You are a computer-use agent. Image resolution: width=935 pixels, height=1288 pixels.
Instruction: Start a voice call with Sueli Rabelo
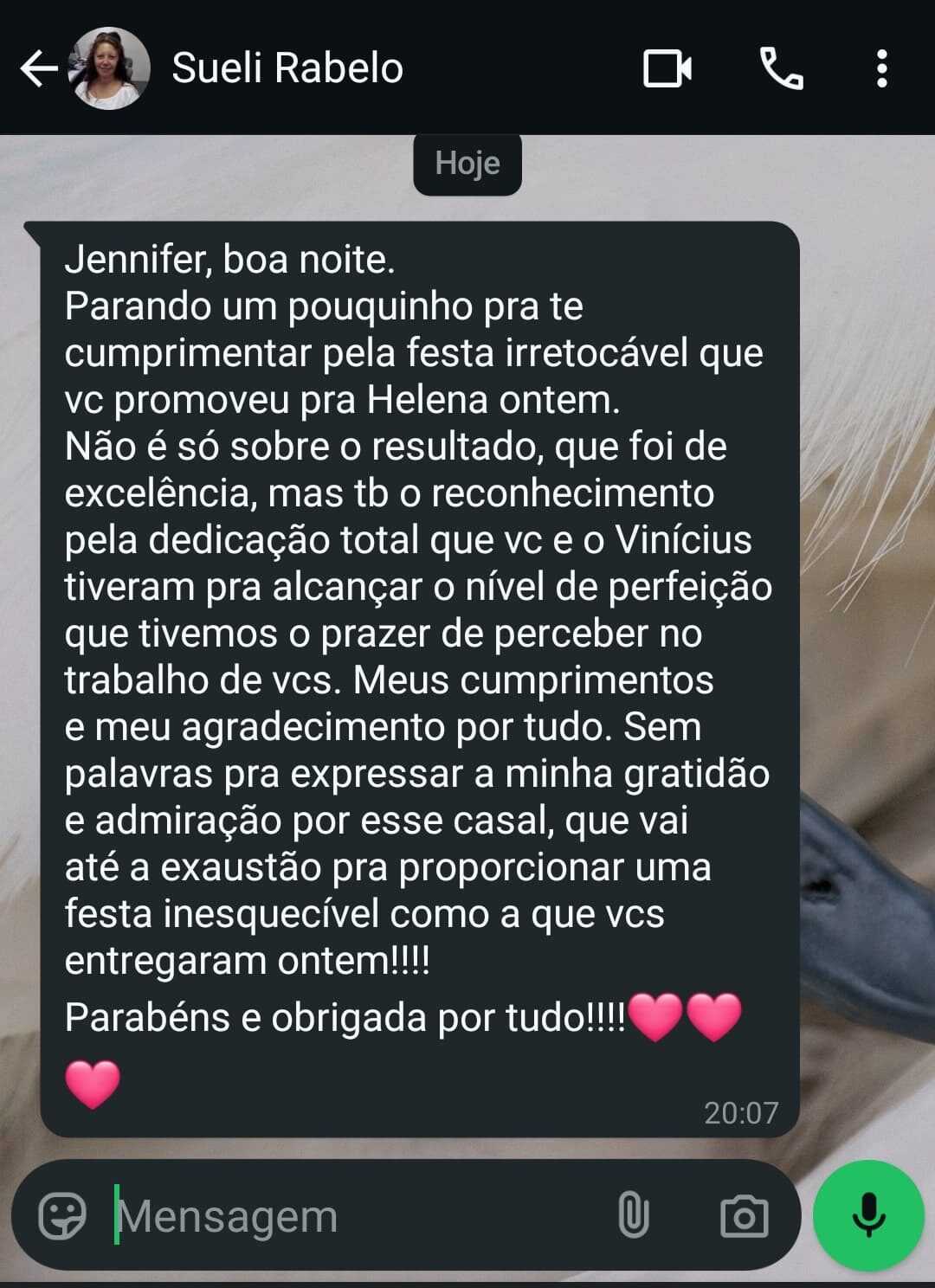tap(781, 68)
